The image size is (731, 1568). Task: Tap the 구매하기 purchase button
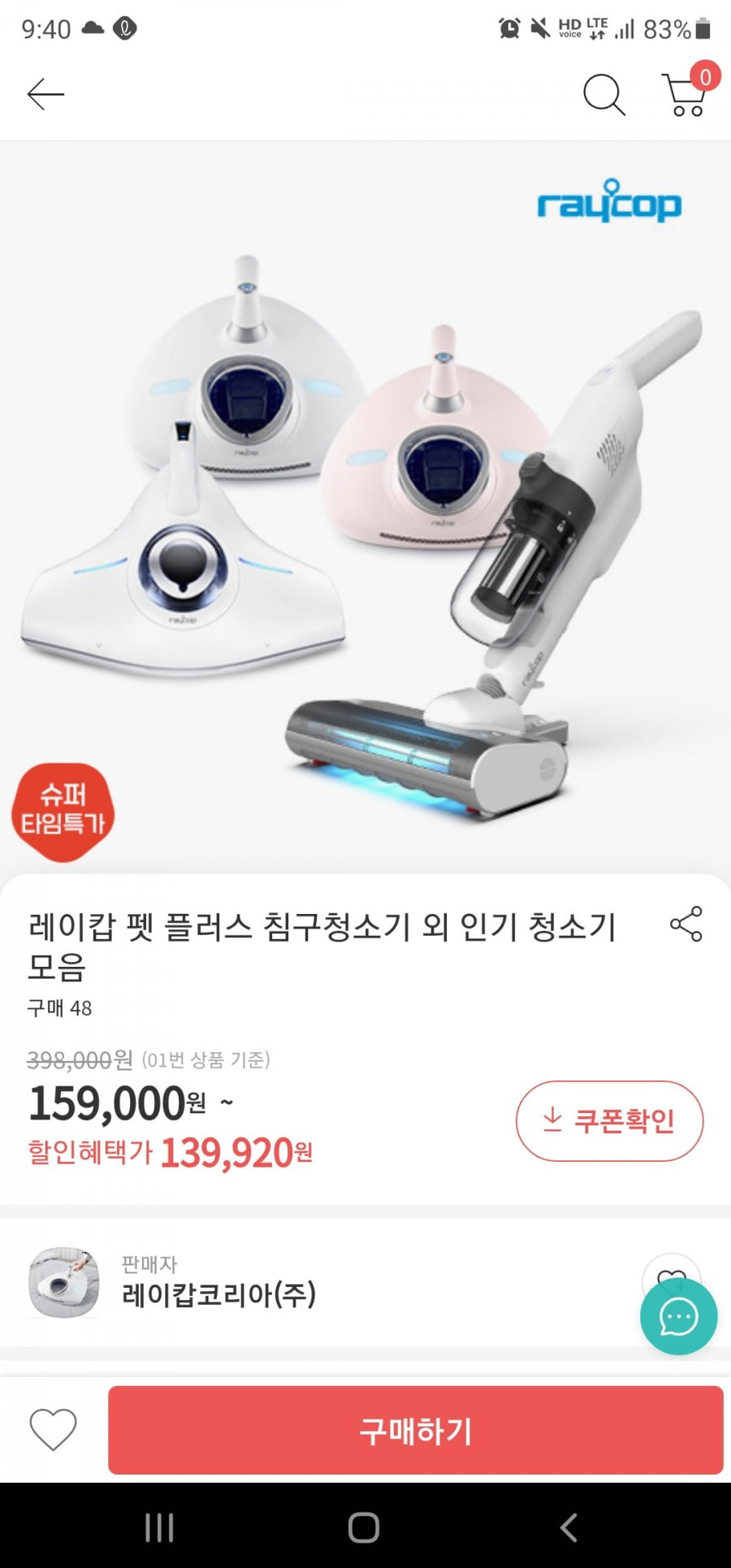pos(415,1431)
